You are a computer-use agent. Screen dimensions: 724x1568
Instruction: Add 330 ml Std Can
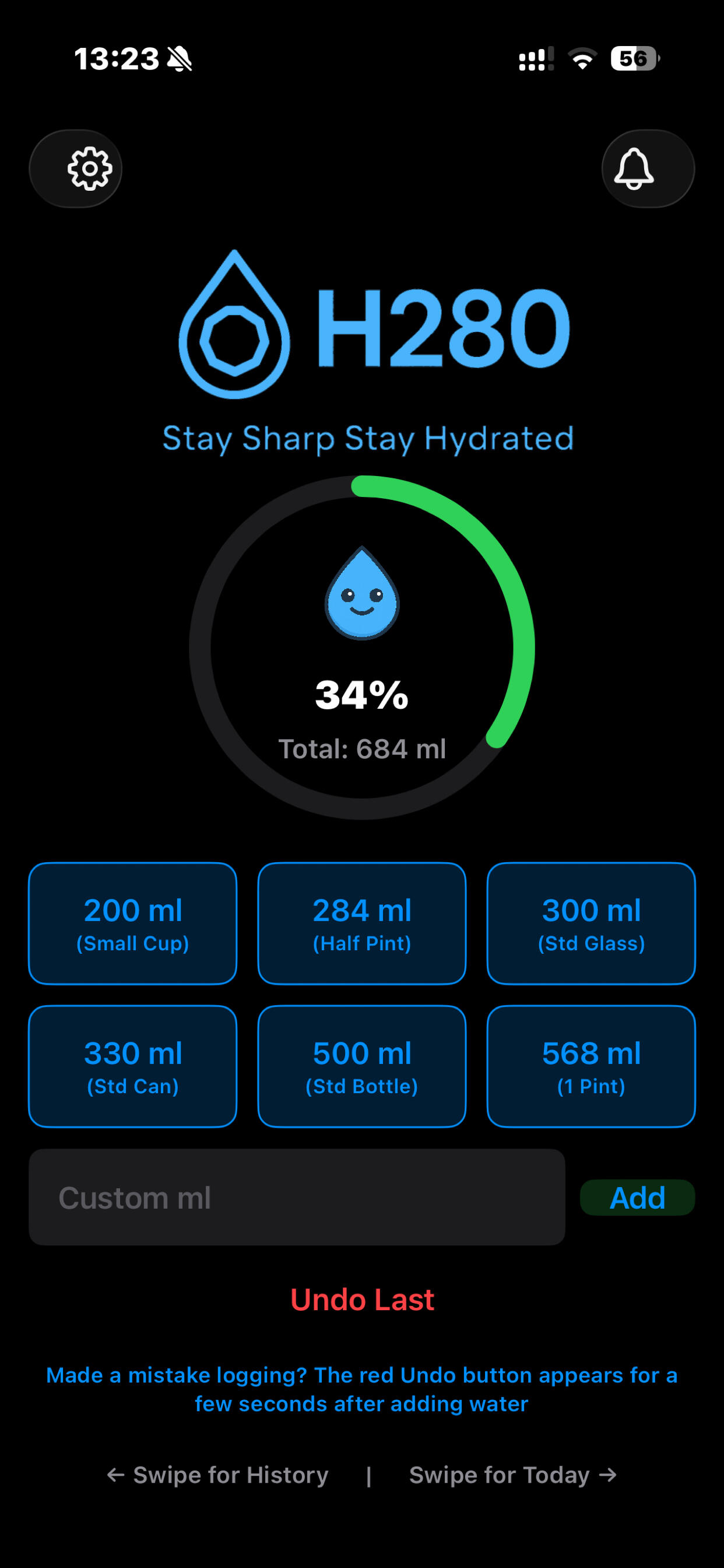click(133, 1066)
